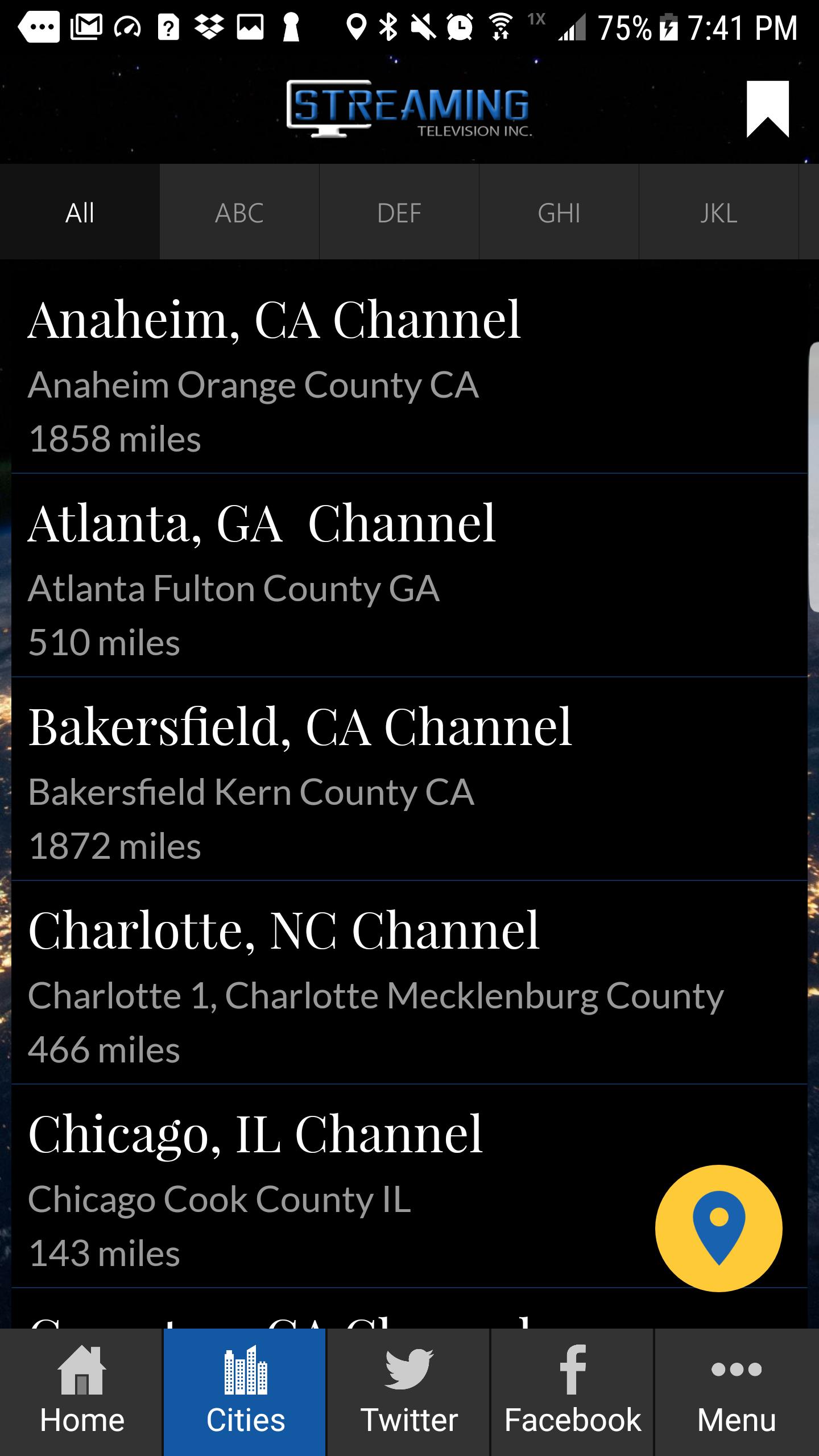
Task: Switch to the ABC tab
Action: pyautogui.click(x=239, y=213)
